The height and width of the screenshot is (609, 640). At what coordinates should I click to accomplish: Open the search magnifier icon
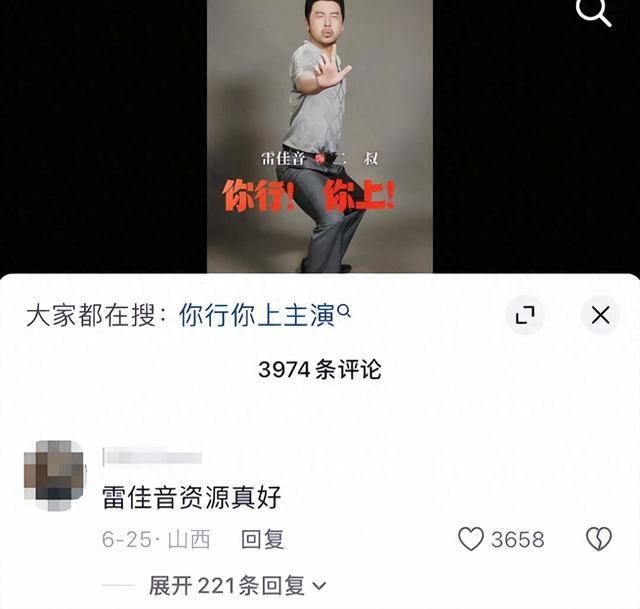click(595, 12)
